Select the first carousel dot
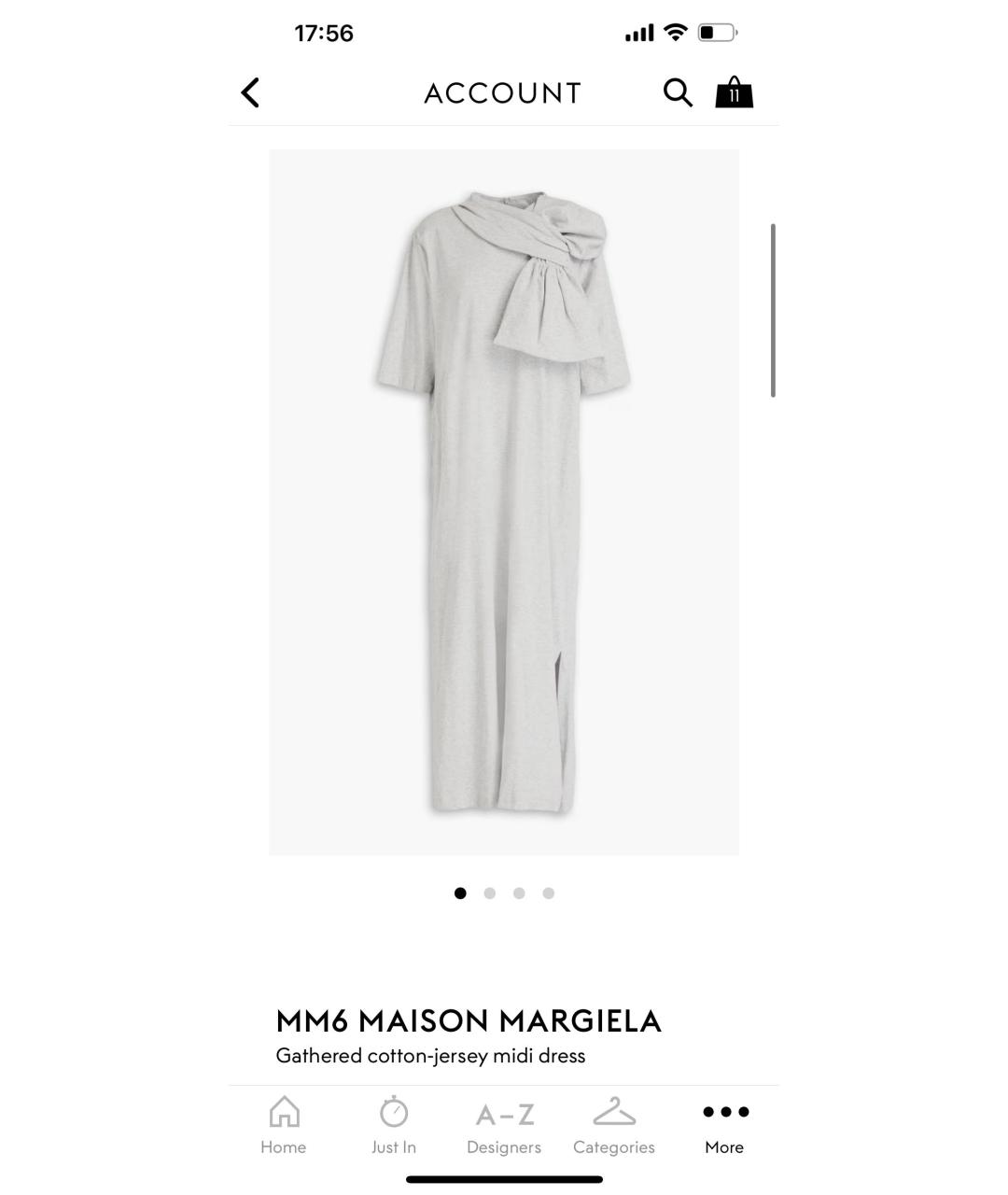Screen dimensions: 1008x1195 pyautogui.click(x=460, y=893)
